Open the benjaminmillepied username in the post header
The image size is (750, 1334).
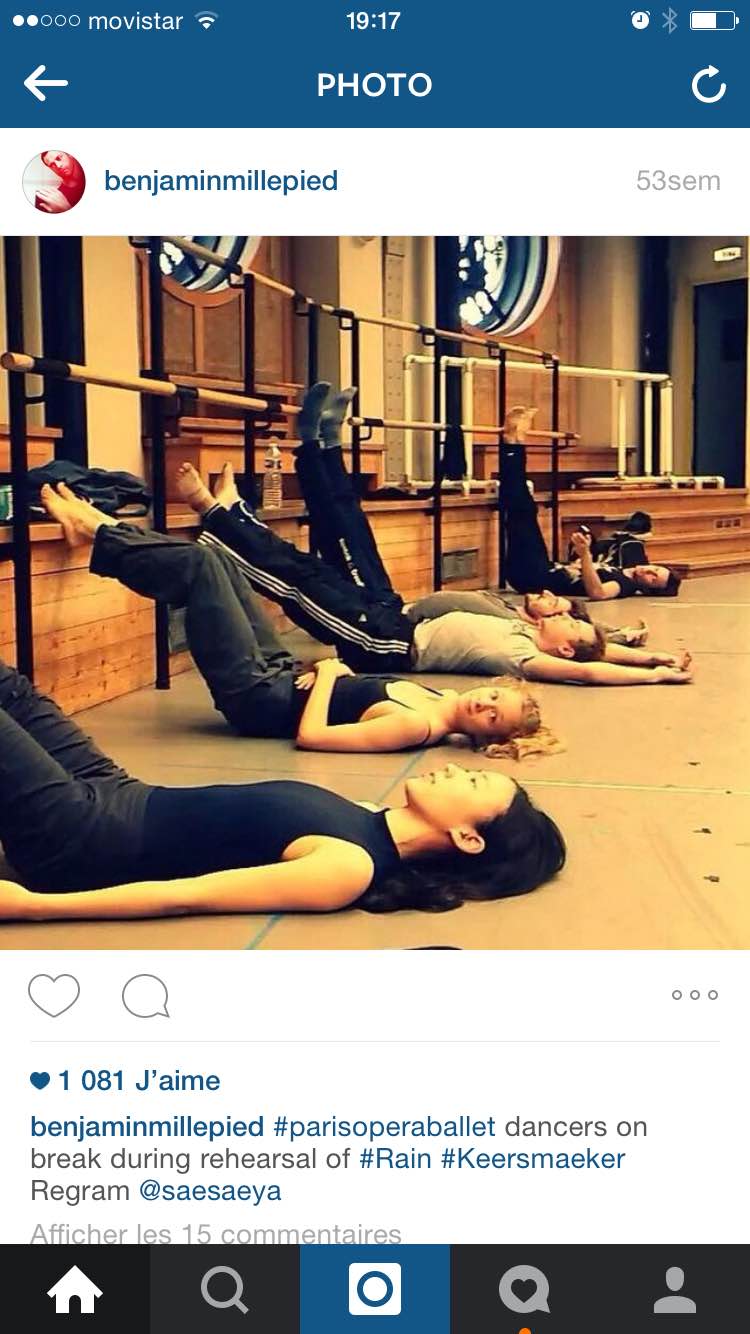coord(221,181)
